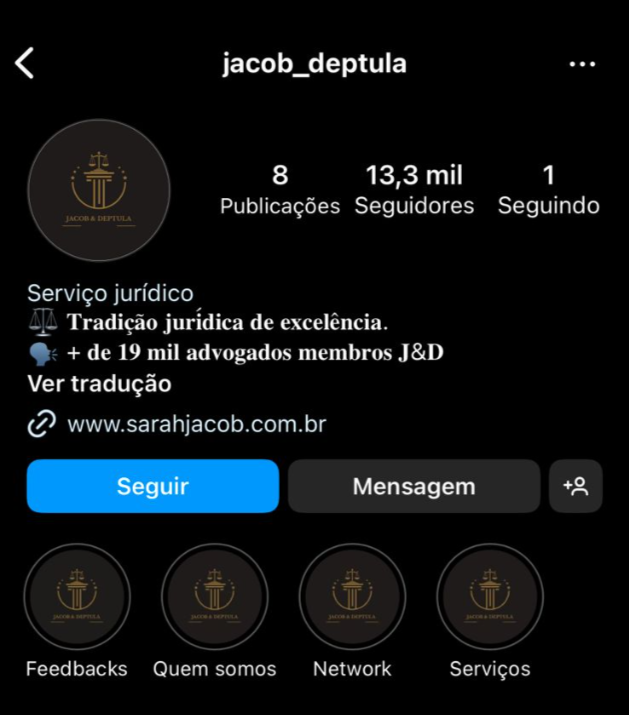
Task: Go back using the top arrow
Action: click(25, 64)
